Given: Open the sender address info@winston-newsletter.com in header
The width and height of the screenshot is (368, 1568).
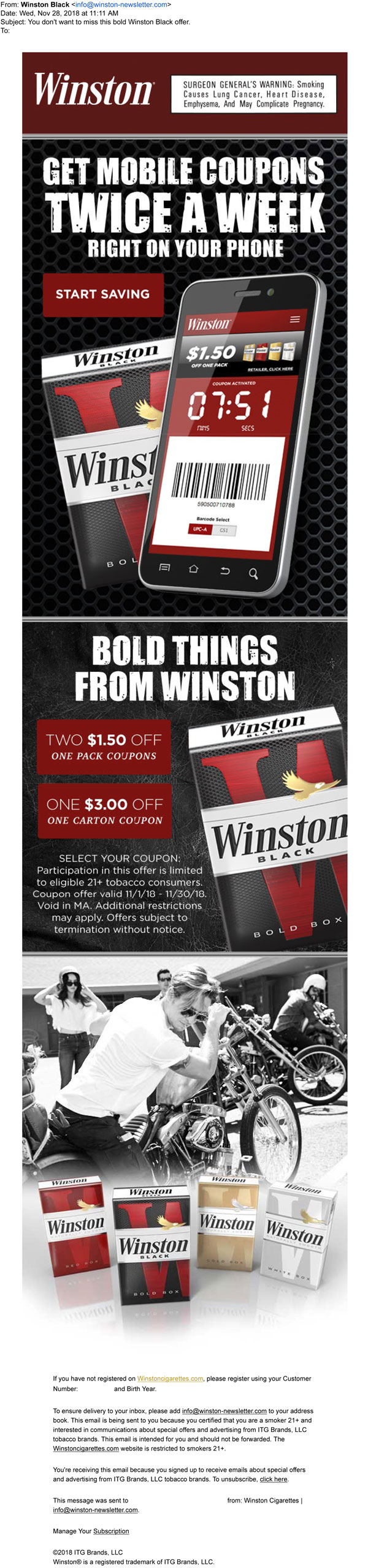Looking at the screenshot, I should coord(121,4).
